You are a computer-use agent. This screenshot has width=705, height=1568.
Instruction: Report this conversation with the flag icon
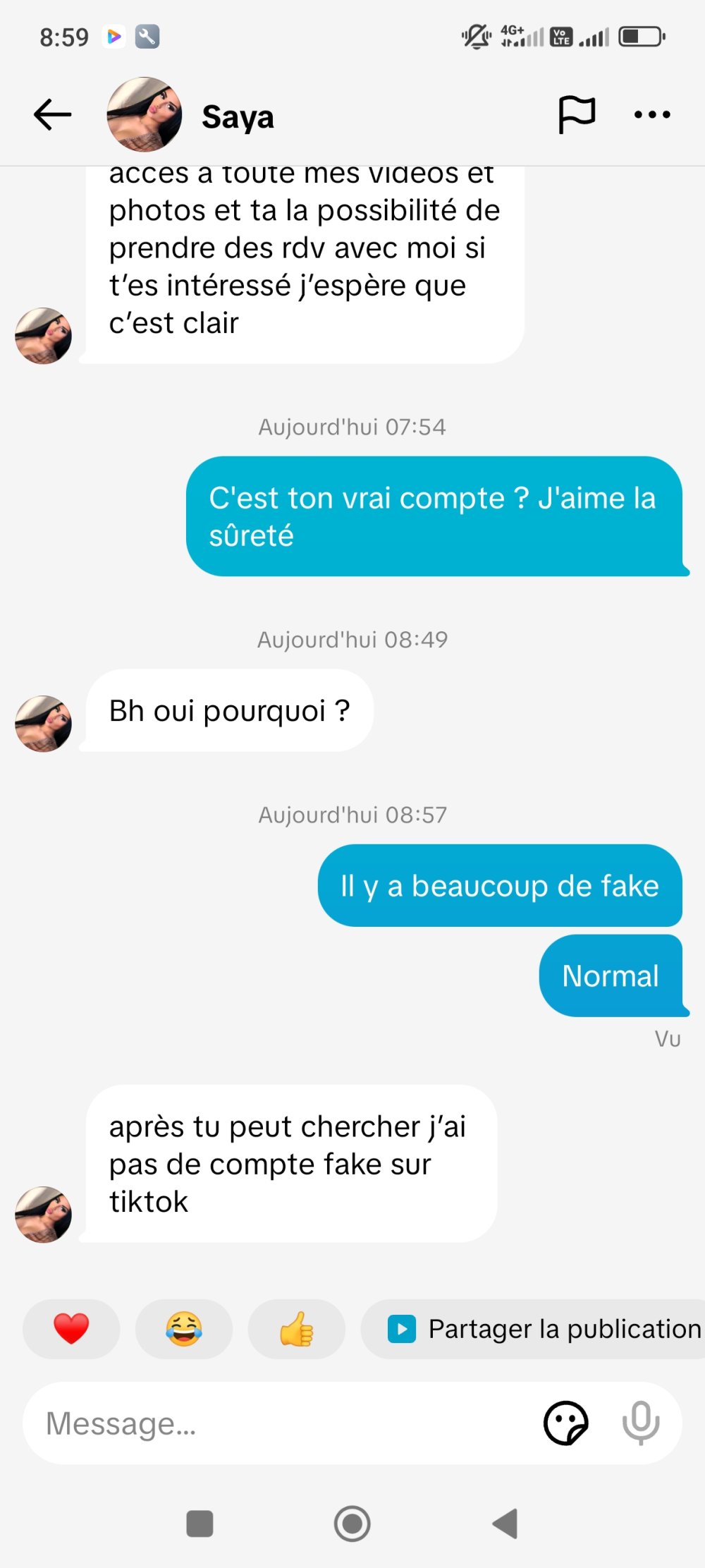pyautogui.click(x=577, y=115)
